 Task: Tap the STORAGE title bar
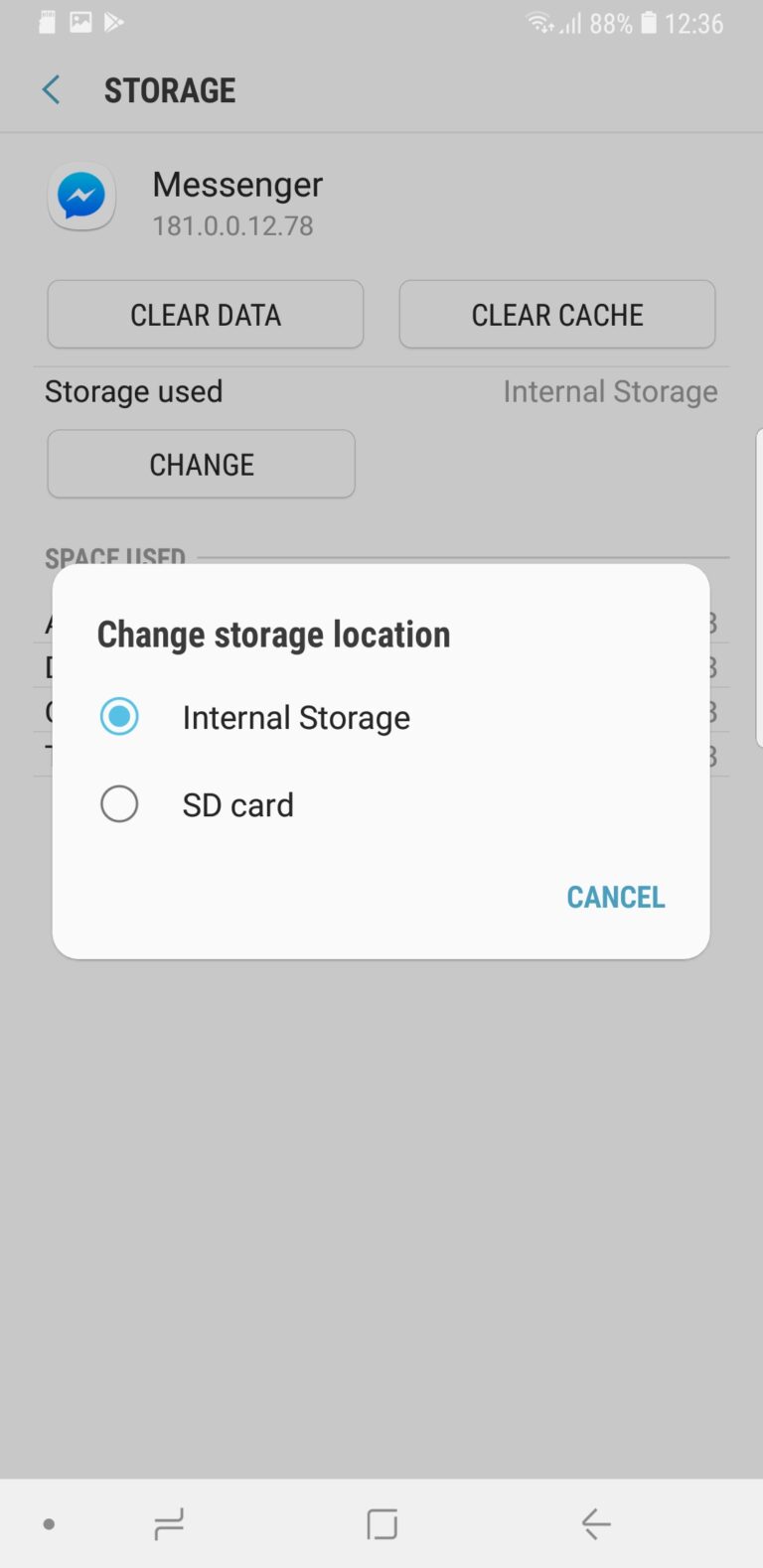[170, 89]
